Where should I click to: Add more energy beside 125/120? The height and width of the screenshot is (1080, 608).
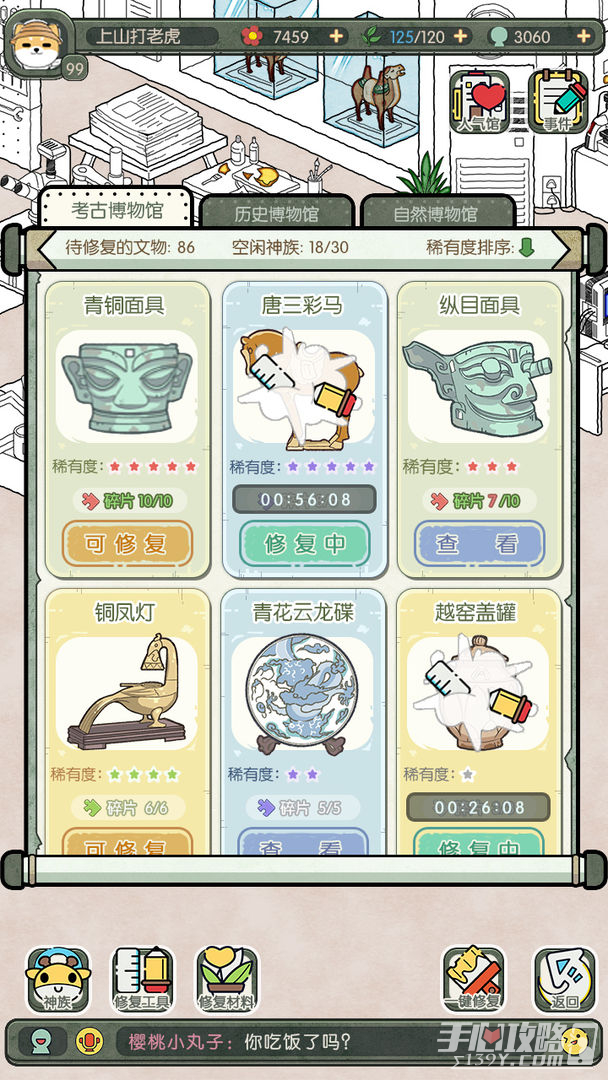461,36
